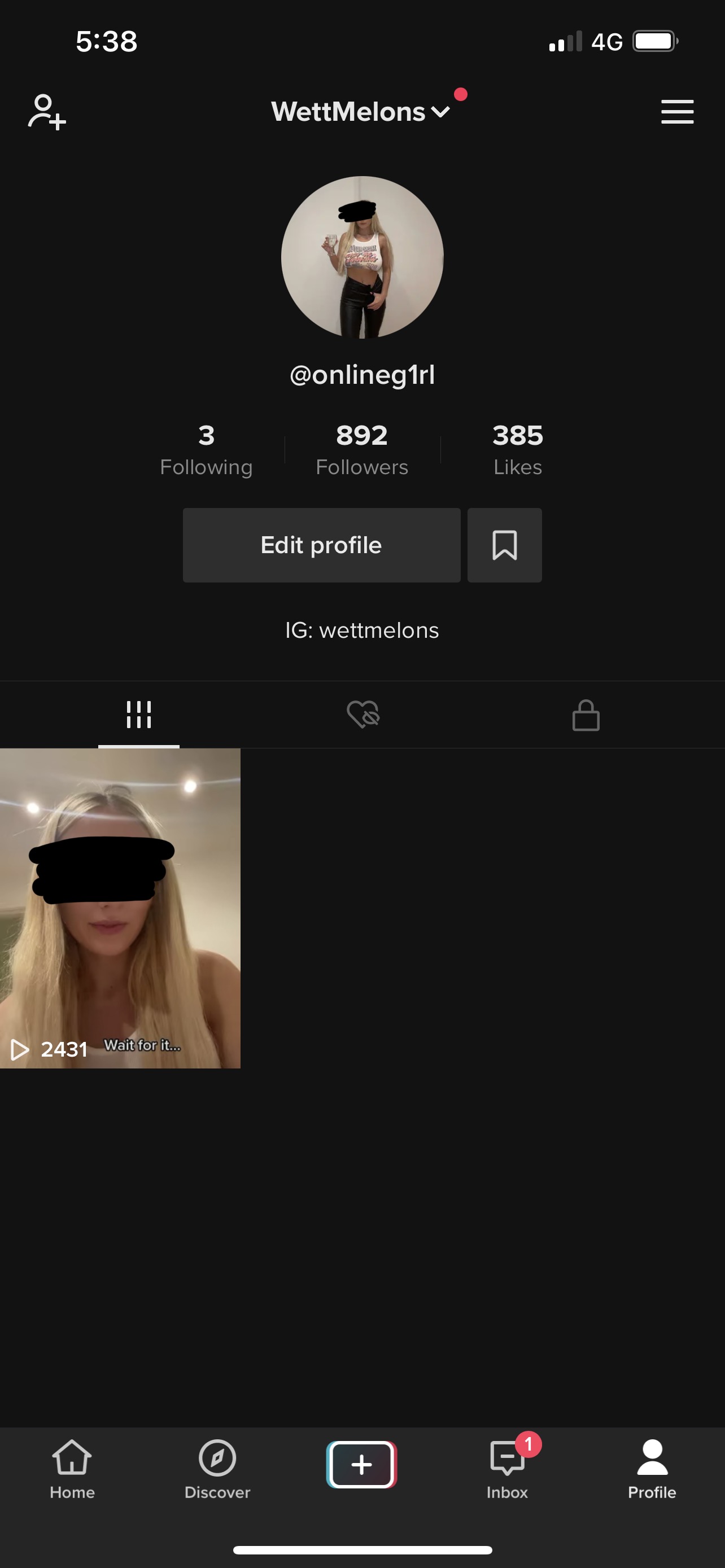Screen dimensions: 725x1568
Task: Open the hamburger menu
Action: pos(677,112)
